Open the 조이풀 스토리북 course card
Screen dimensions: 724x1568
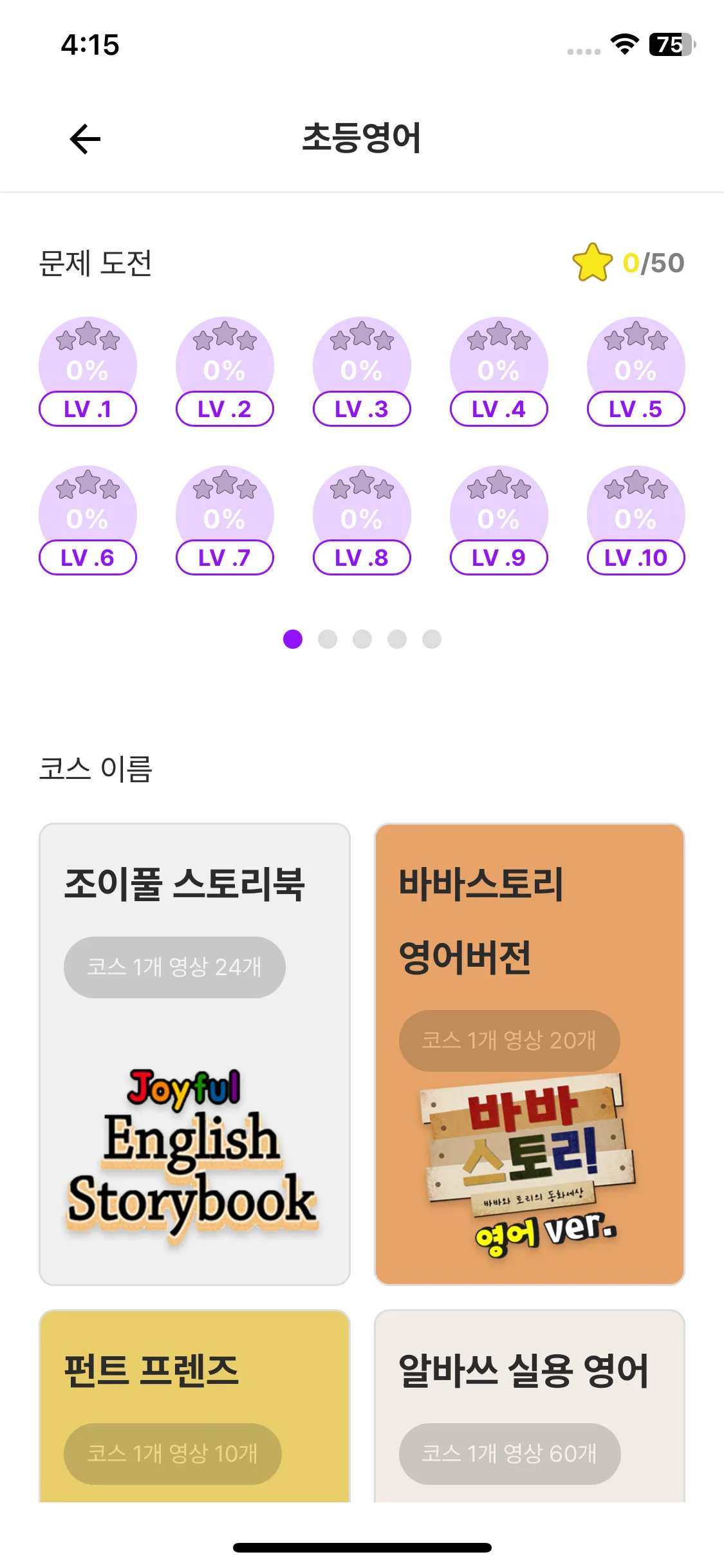[194, 1054]
